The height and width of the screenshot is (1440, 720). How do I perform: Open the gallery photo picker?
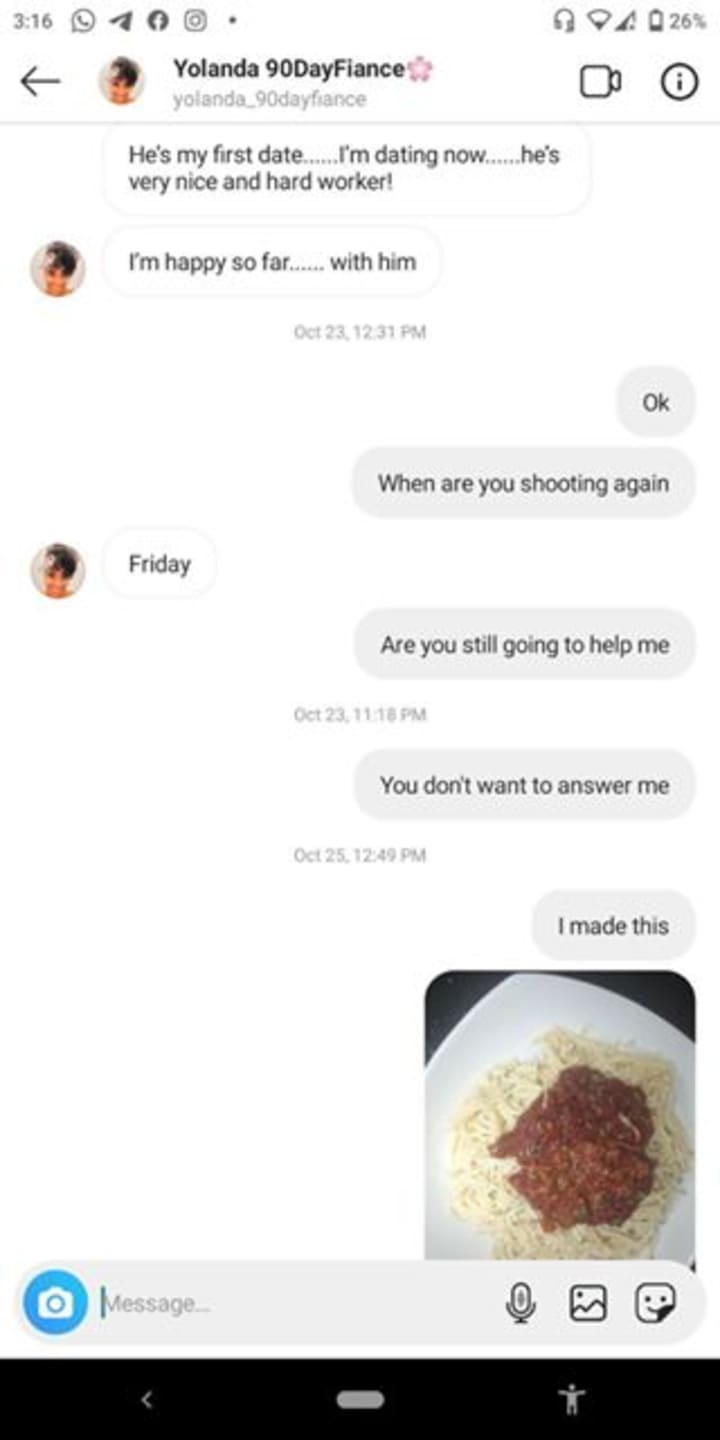(588, 1302)
